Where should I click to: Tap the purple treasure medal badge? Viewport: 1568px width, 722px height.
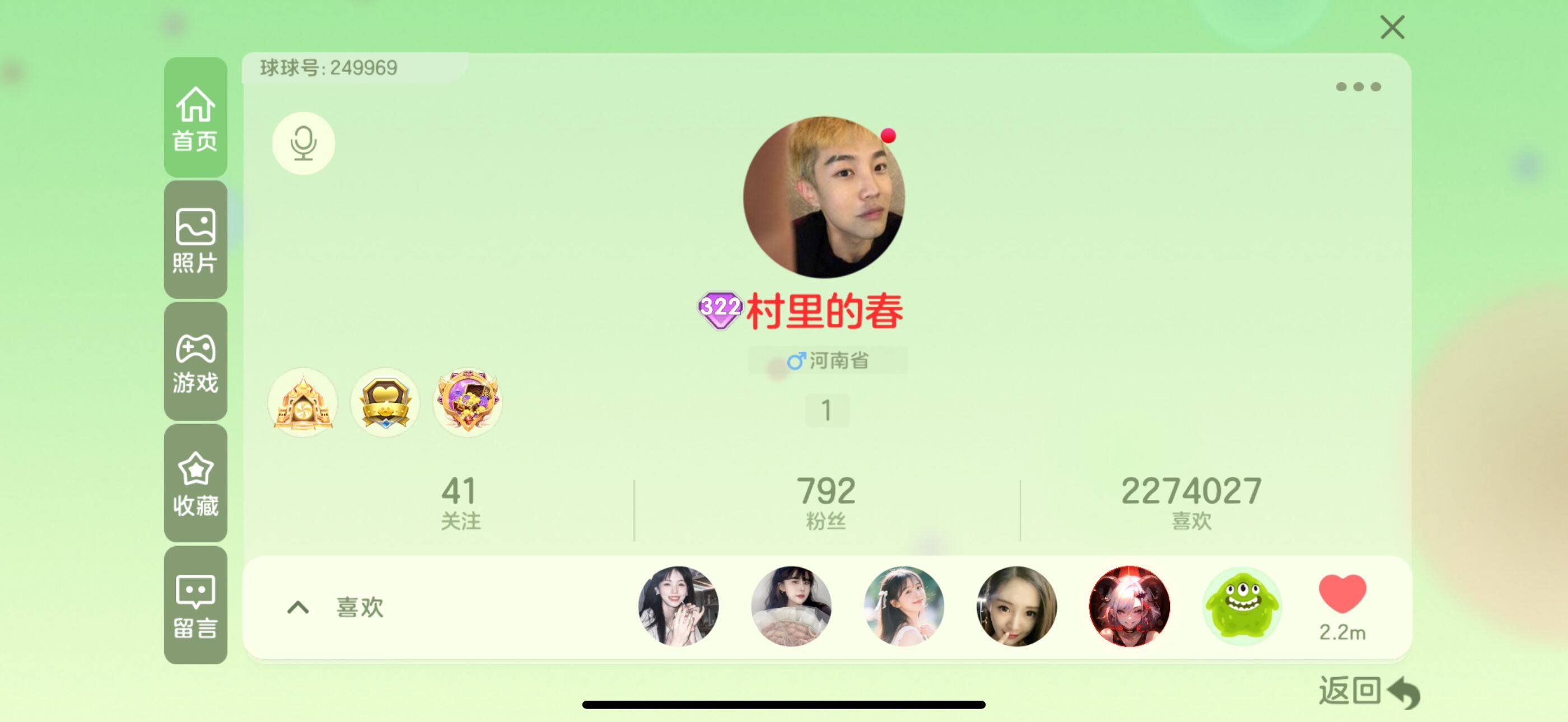468,402
